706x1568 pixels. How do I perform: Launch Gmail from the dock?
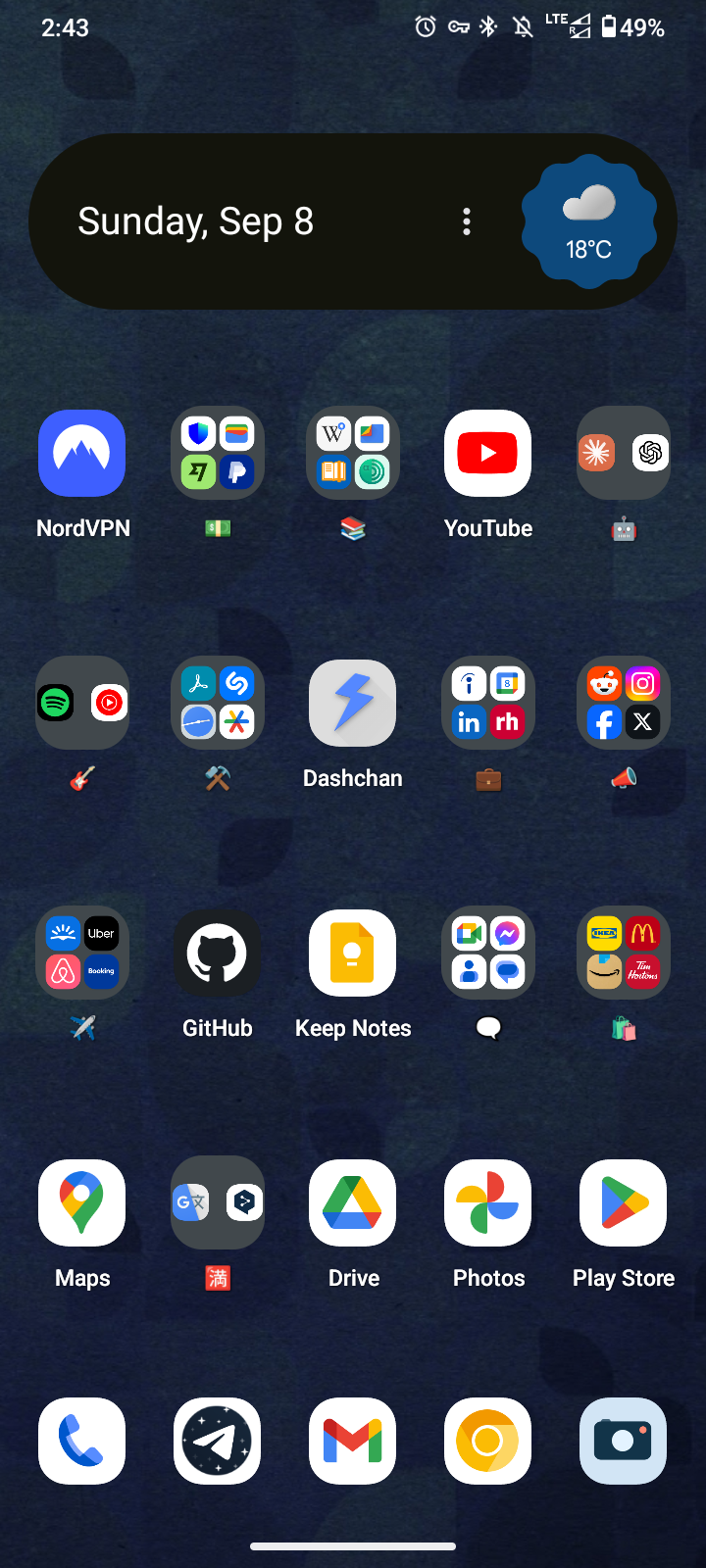click(353, 1441)
